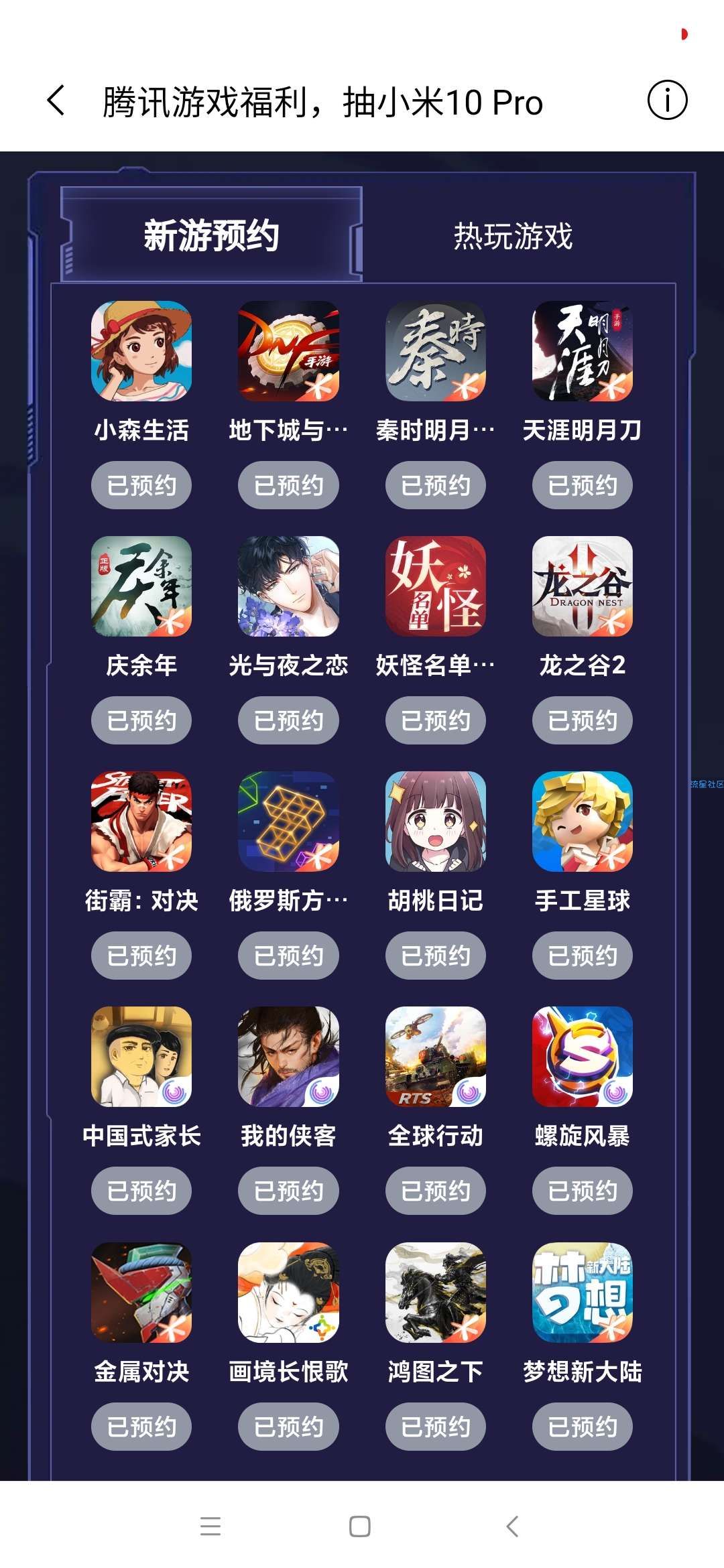Open the info icon in the header
724x1568 pixels.
[667, 101]
